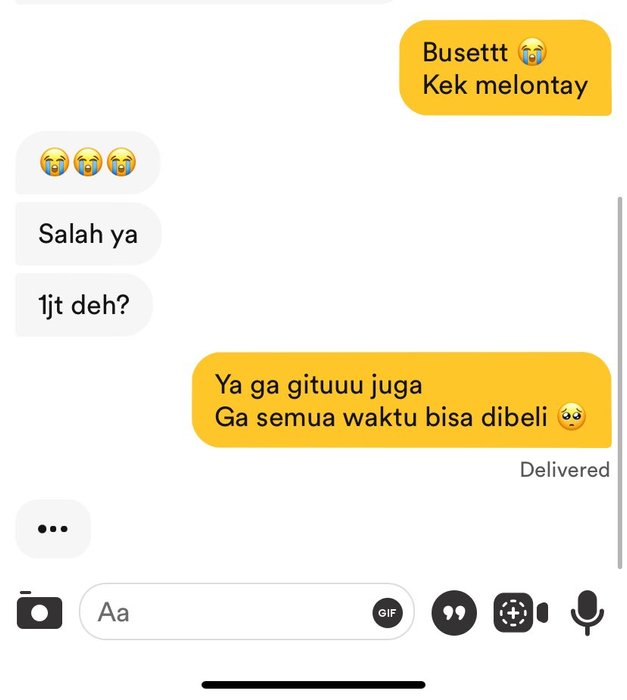Record a voice message with microphone
Image resolution: width=627 pixels, height=700 pixels.
[587, 612]
